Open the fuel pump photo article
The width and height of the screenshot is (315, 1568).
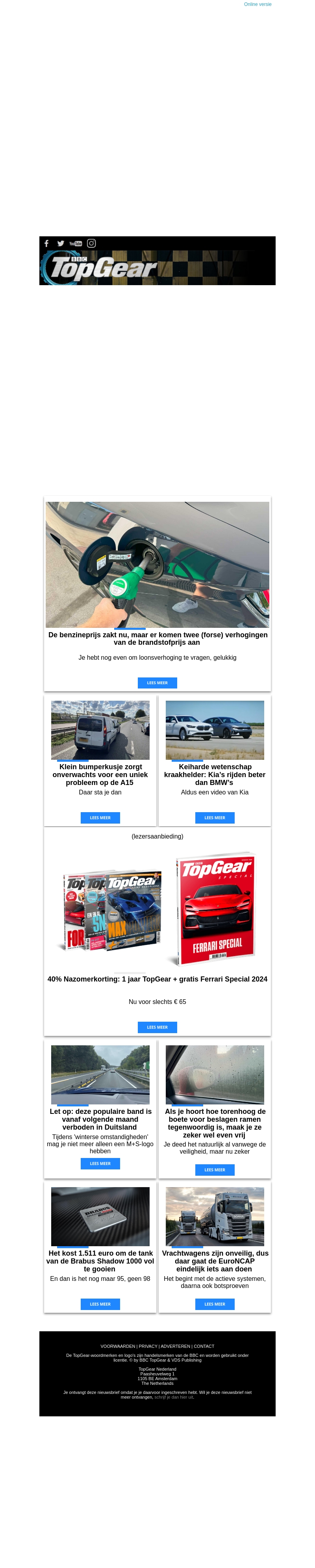pyautogui.click(x=157, y=564)
